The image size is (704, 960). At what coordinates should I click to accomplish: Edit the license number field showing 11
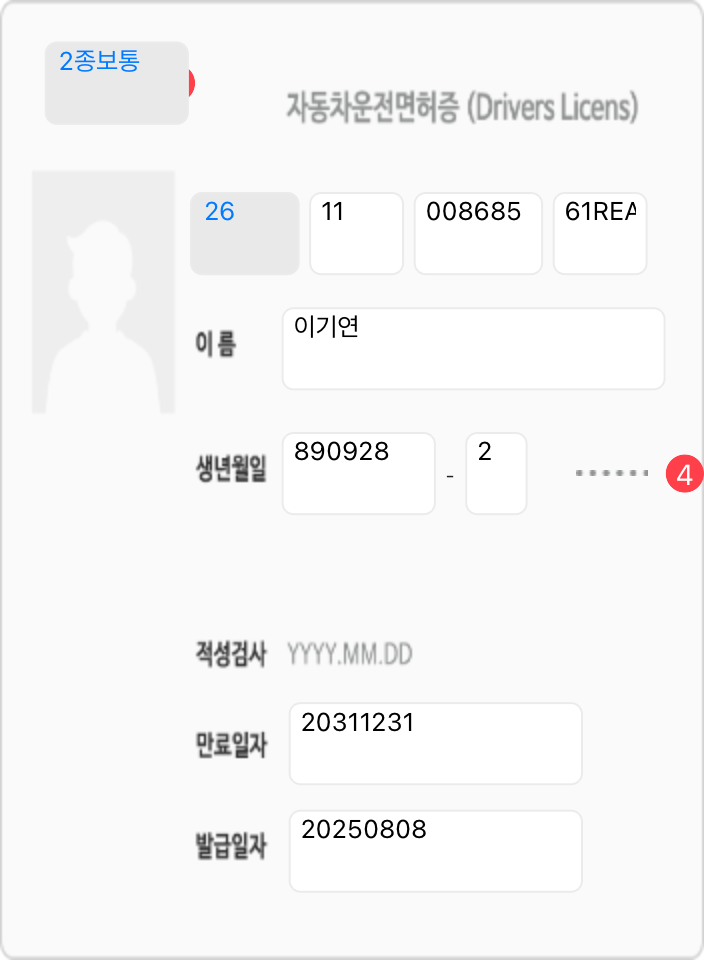[x=356, y=233]
